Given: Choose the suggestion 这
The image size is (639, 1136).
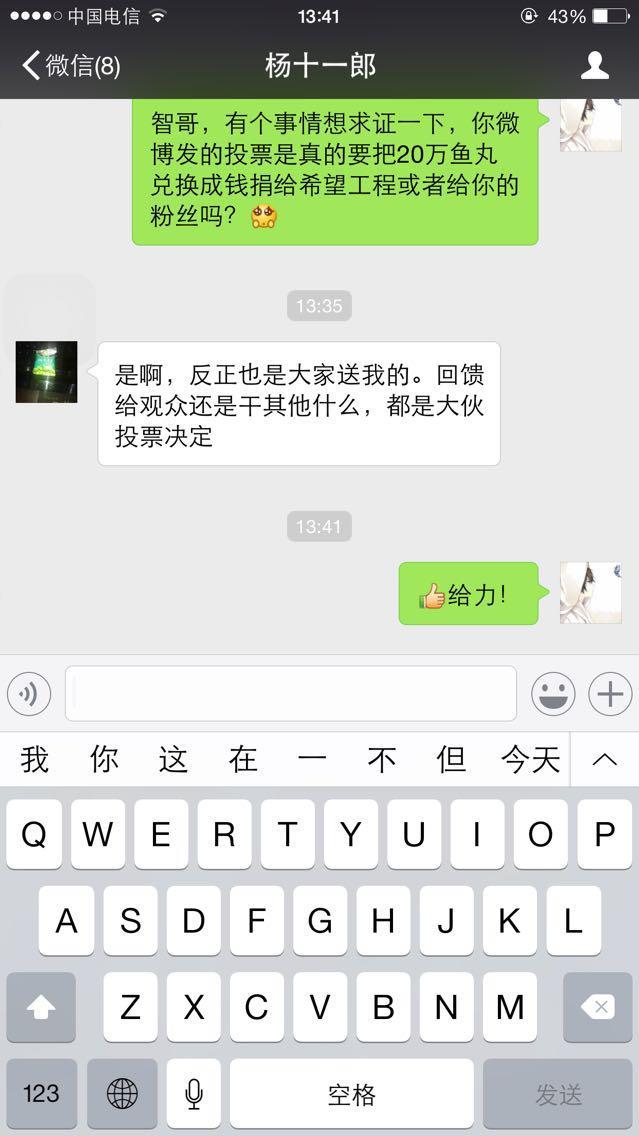Looking at the screenshot, I should pos(173,760).
